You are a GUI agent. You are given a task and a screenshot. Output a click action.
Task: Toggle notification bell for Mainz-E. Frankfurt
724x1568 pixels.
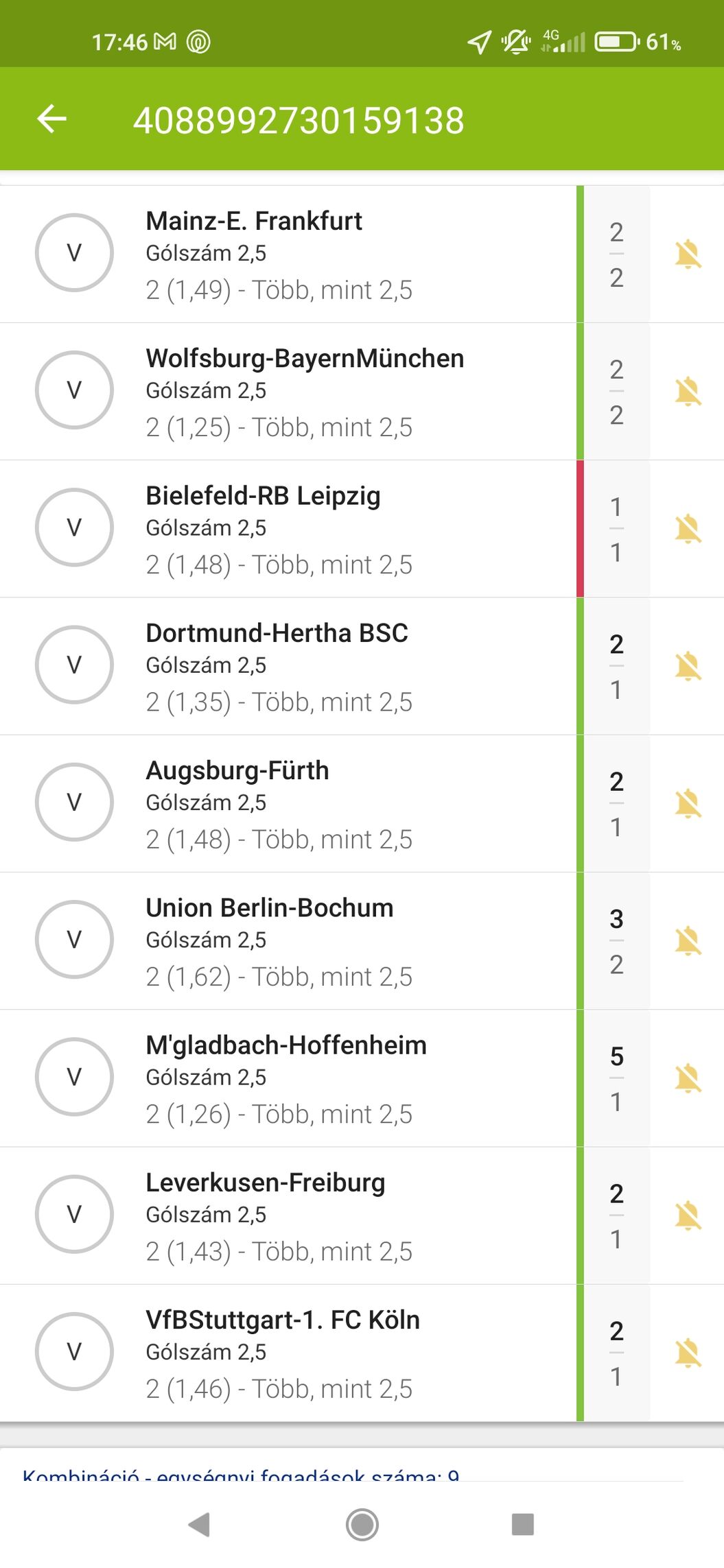688,254
